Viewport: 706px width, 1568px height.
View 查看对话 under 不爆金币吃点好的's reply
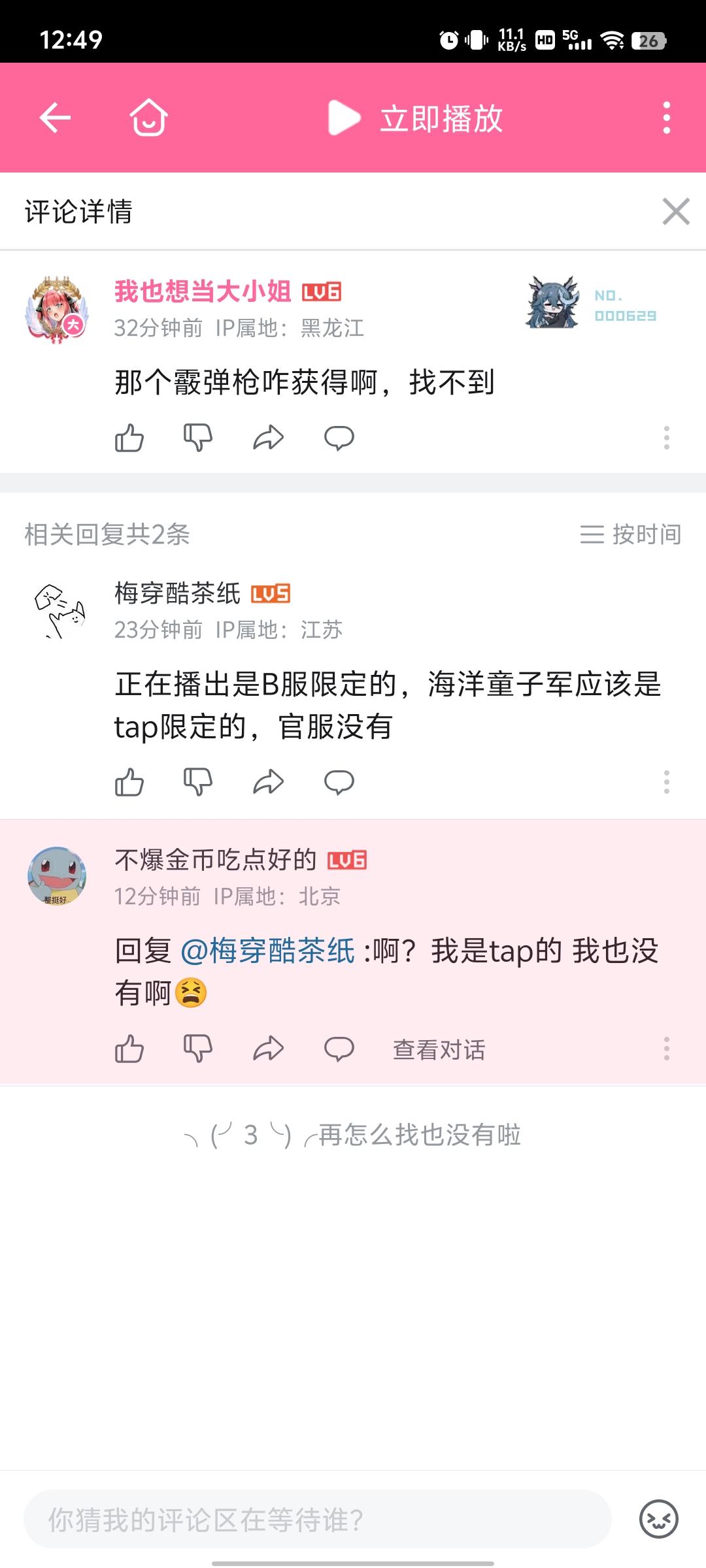click(x=439, y=1049)
